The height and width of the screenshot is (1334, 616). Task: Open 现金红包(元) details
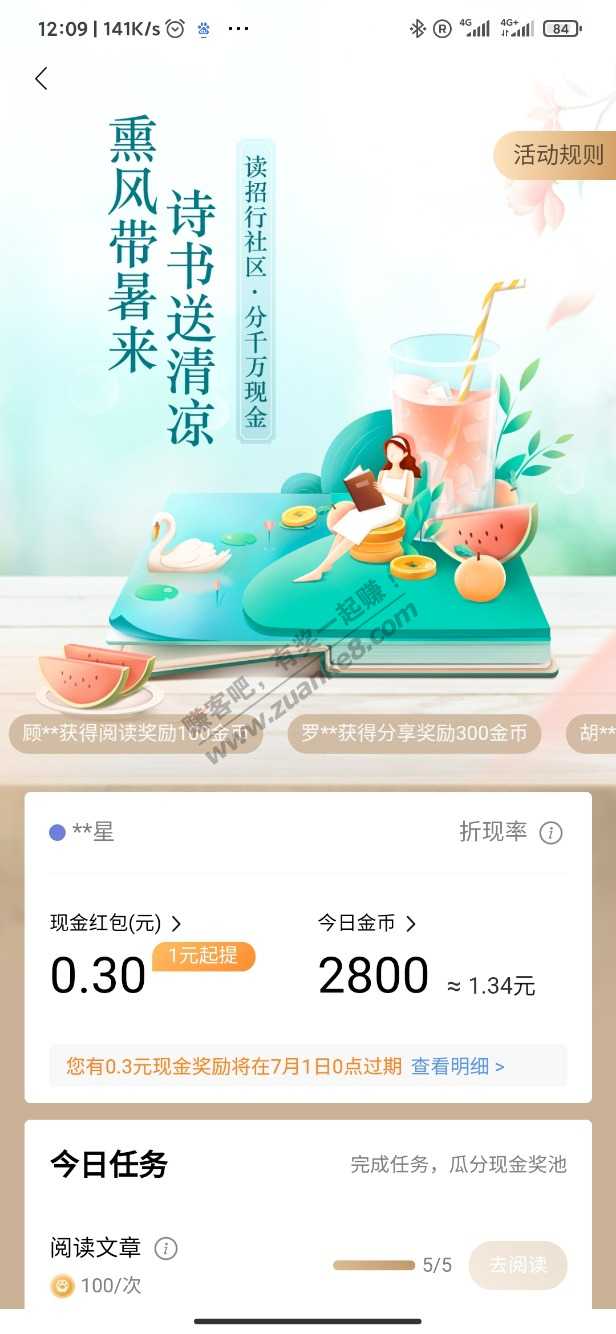click(x=116, y=924)
